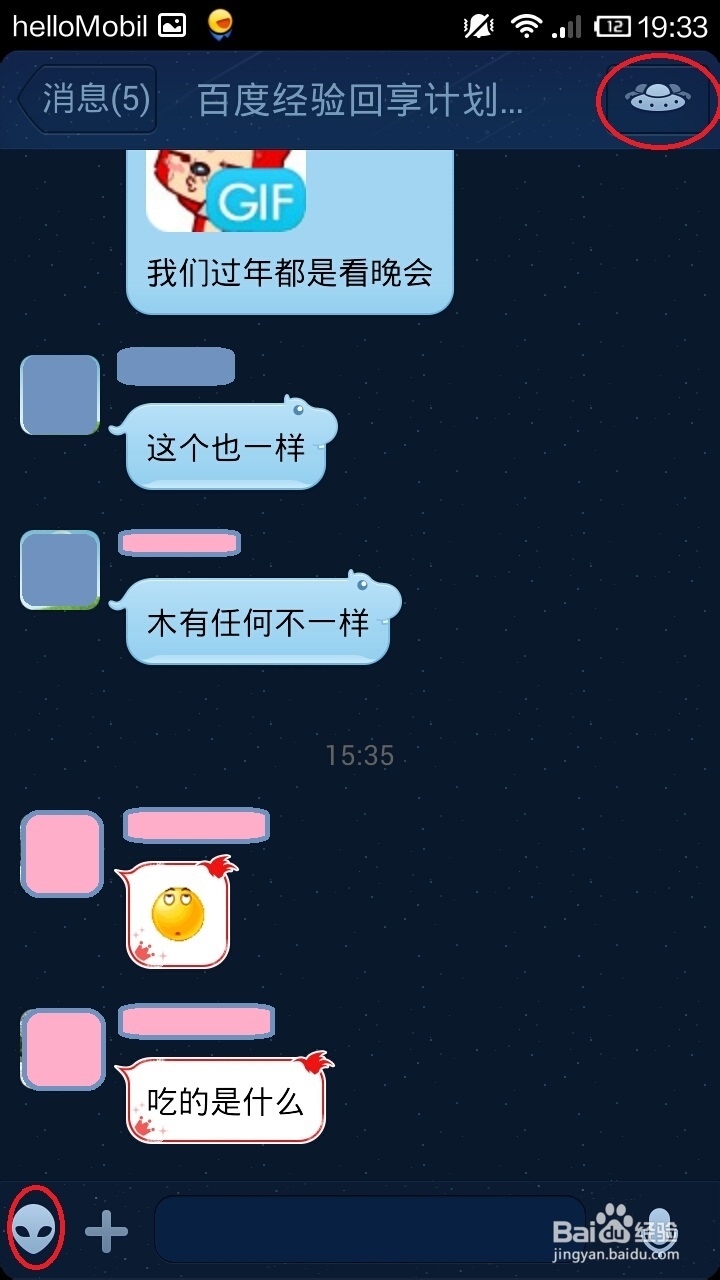
Task: Select the 15:35 timestamp in the chat
Action: (x=359, y=755)
